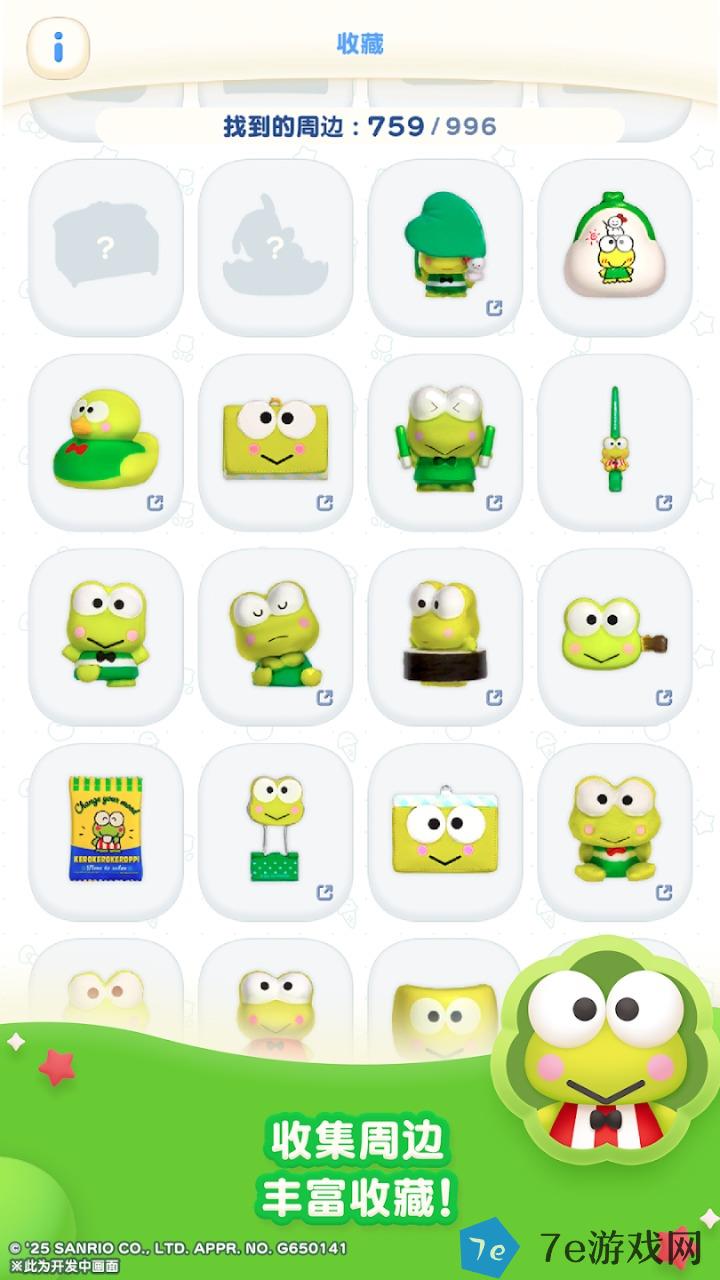View the green Keroppi pen item
Image resolution: width=720 pixels, height=1280 pixels.
click(614, 442)
